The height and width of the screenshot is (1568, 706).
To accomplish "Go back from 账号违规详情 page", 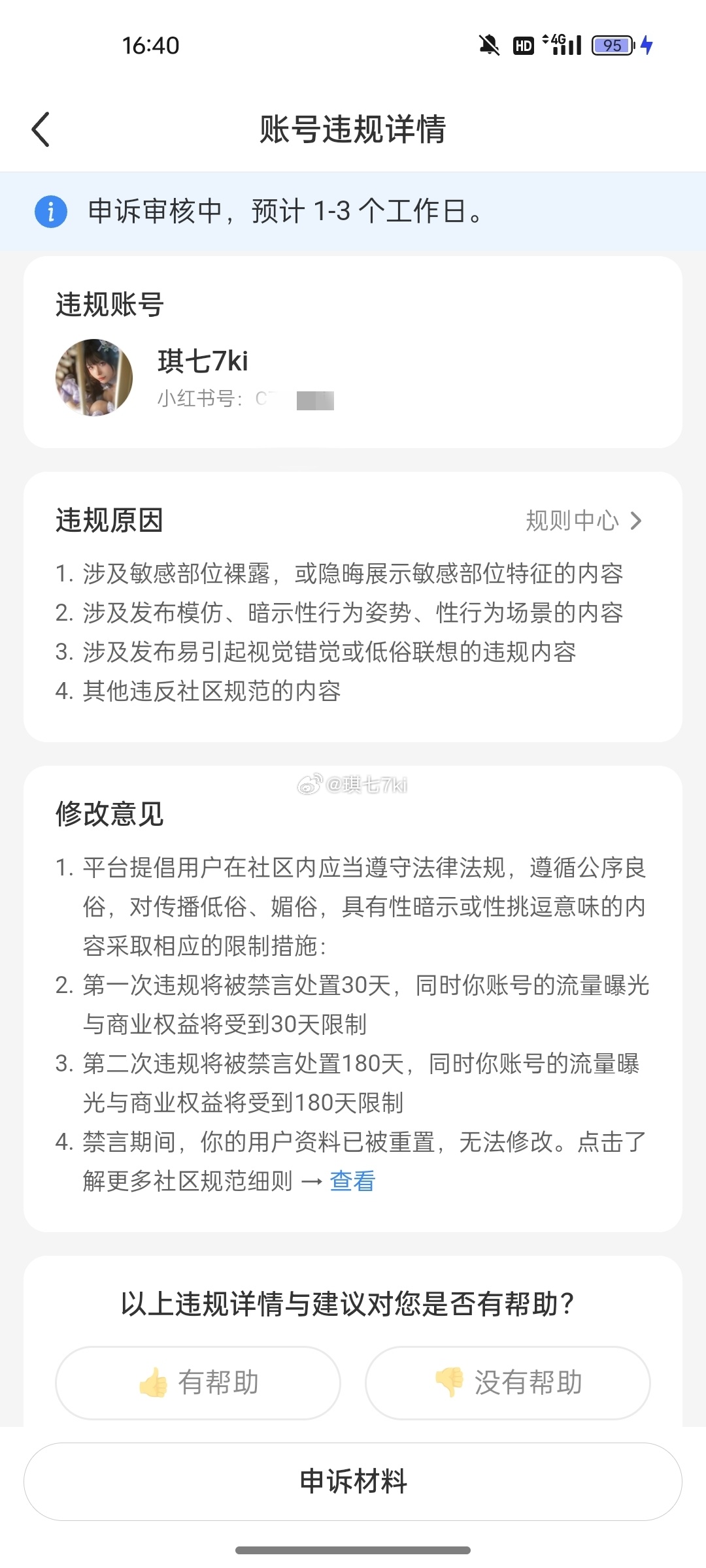I will point(41,129).
